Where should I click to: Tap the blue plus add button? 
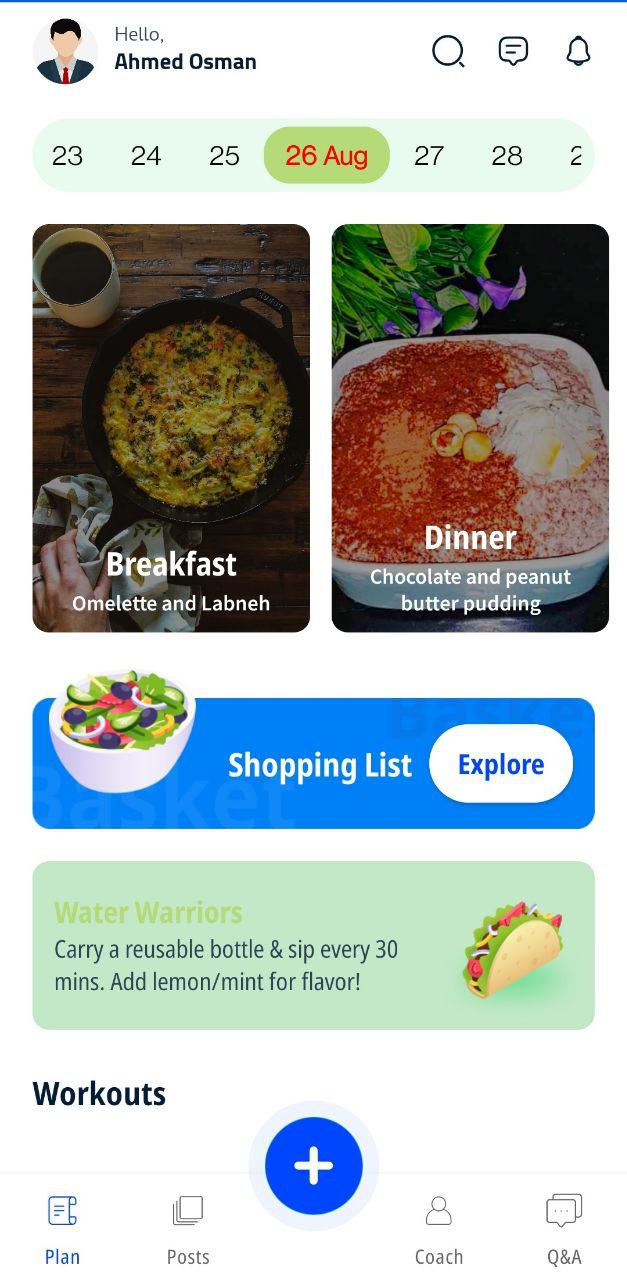pyautogui.click(x=314, y=1166)
